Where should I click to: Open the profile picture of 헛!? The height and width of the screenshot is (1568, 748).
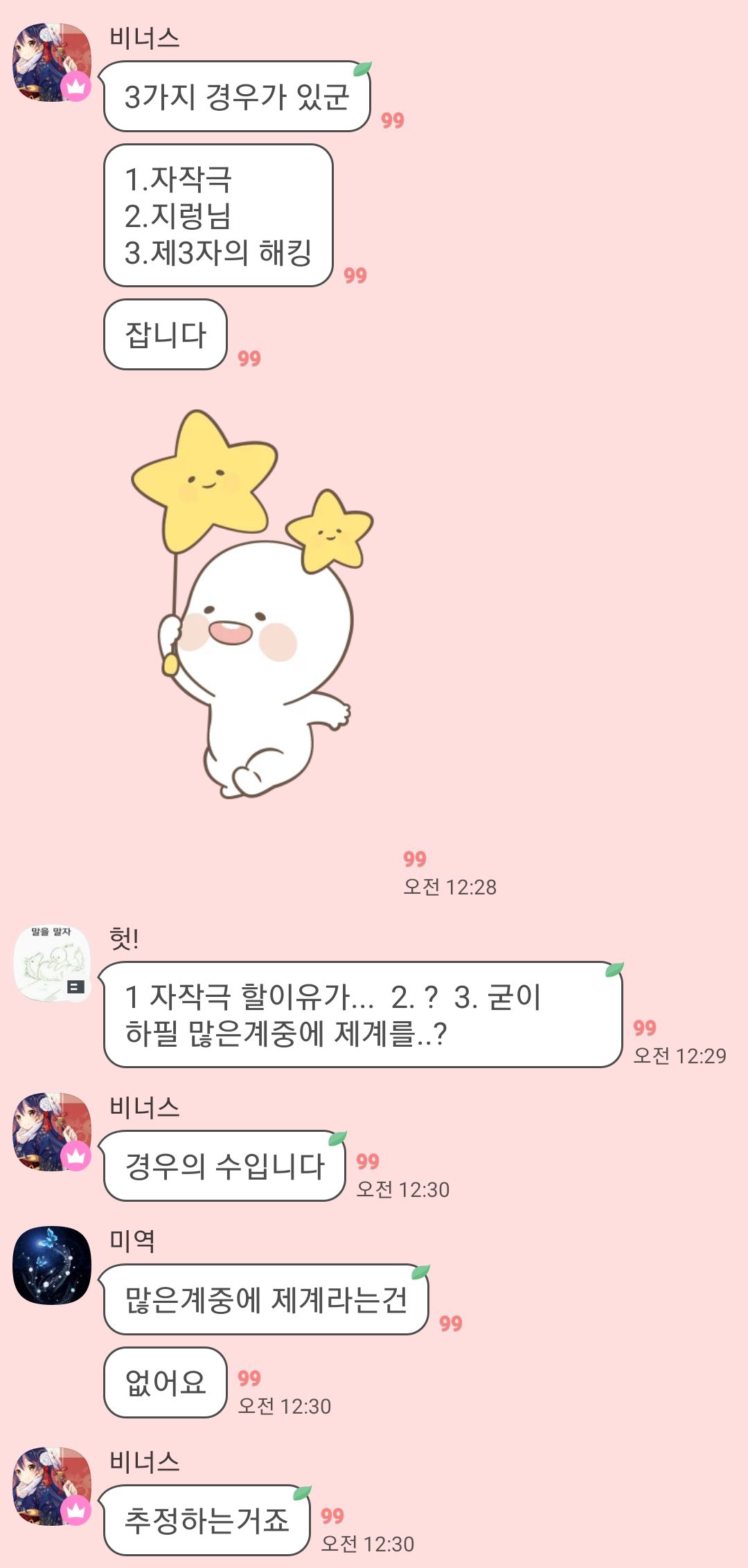point(52,963)
